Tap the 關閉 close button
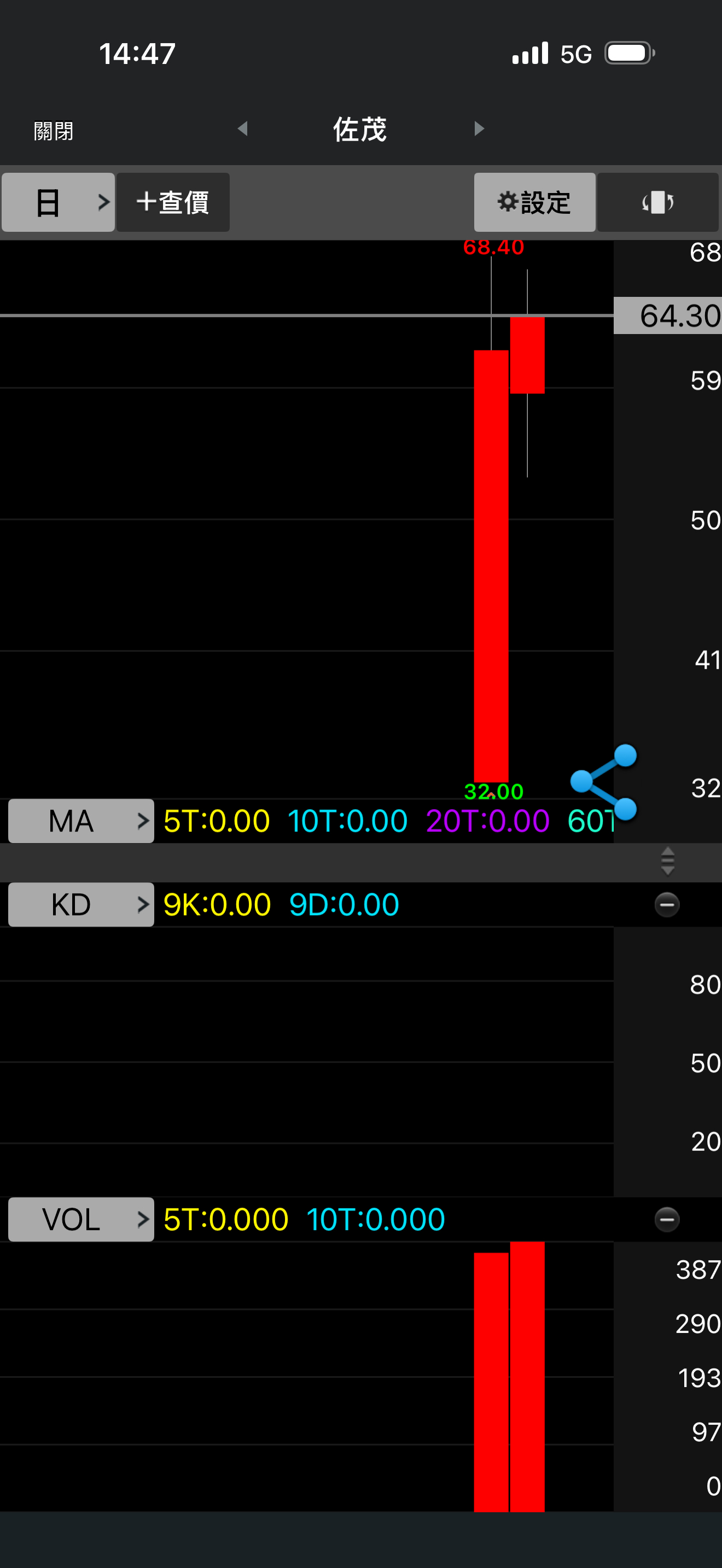This screenshot has width=722, height=1568. pyautogui.click(x=54, y=130)
